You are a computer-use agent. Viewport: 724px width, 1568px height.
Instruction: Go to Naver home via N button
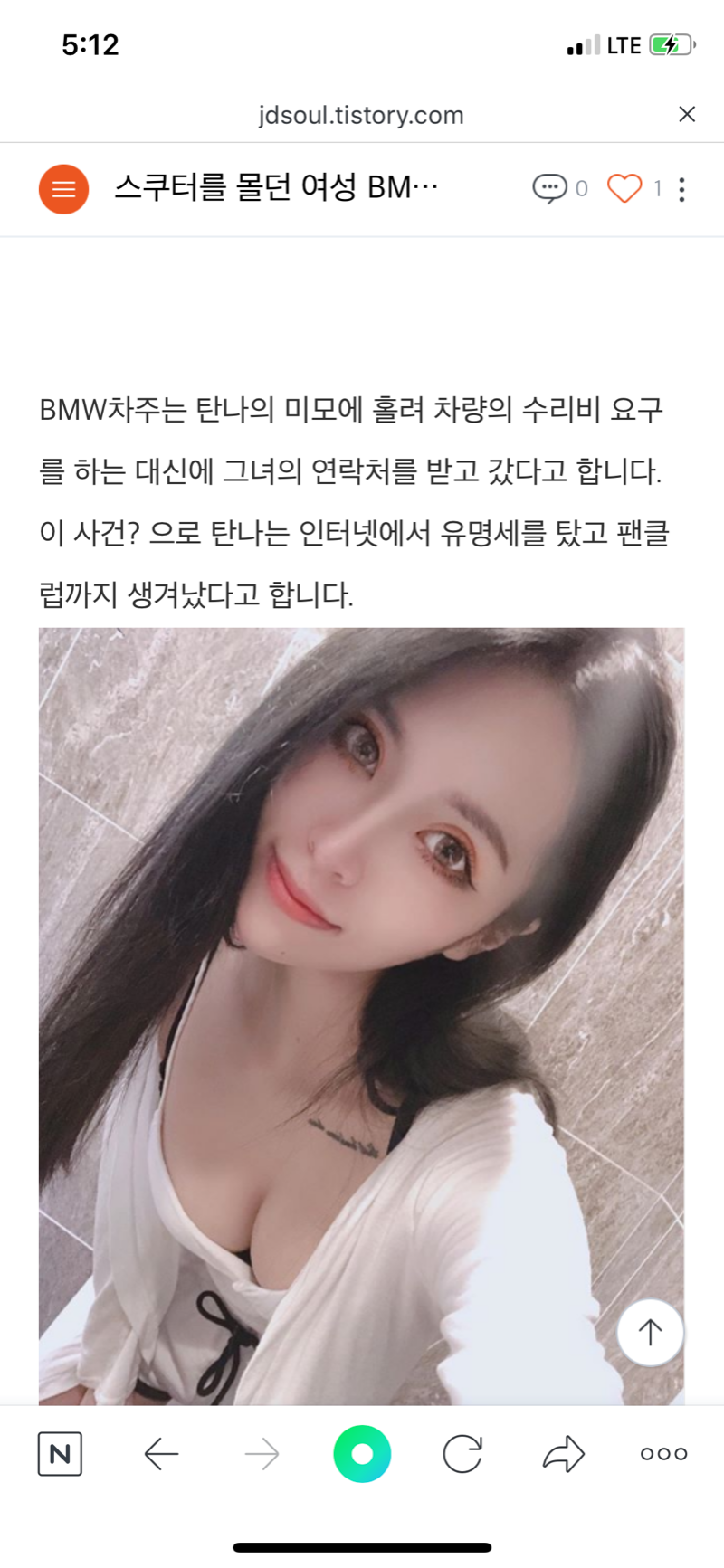coord(60,1454)
